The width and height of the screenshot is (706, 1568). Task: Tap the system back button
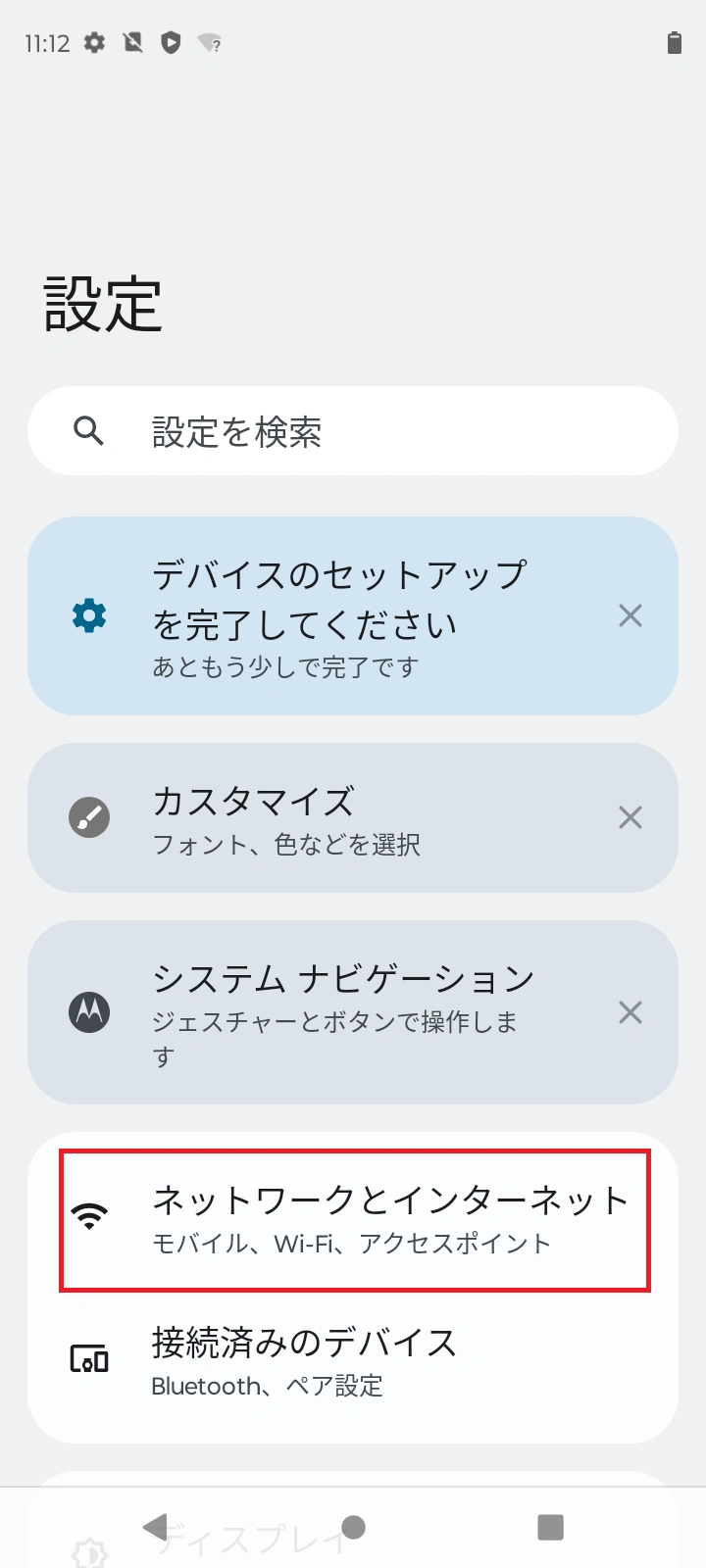[155, 1527]
